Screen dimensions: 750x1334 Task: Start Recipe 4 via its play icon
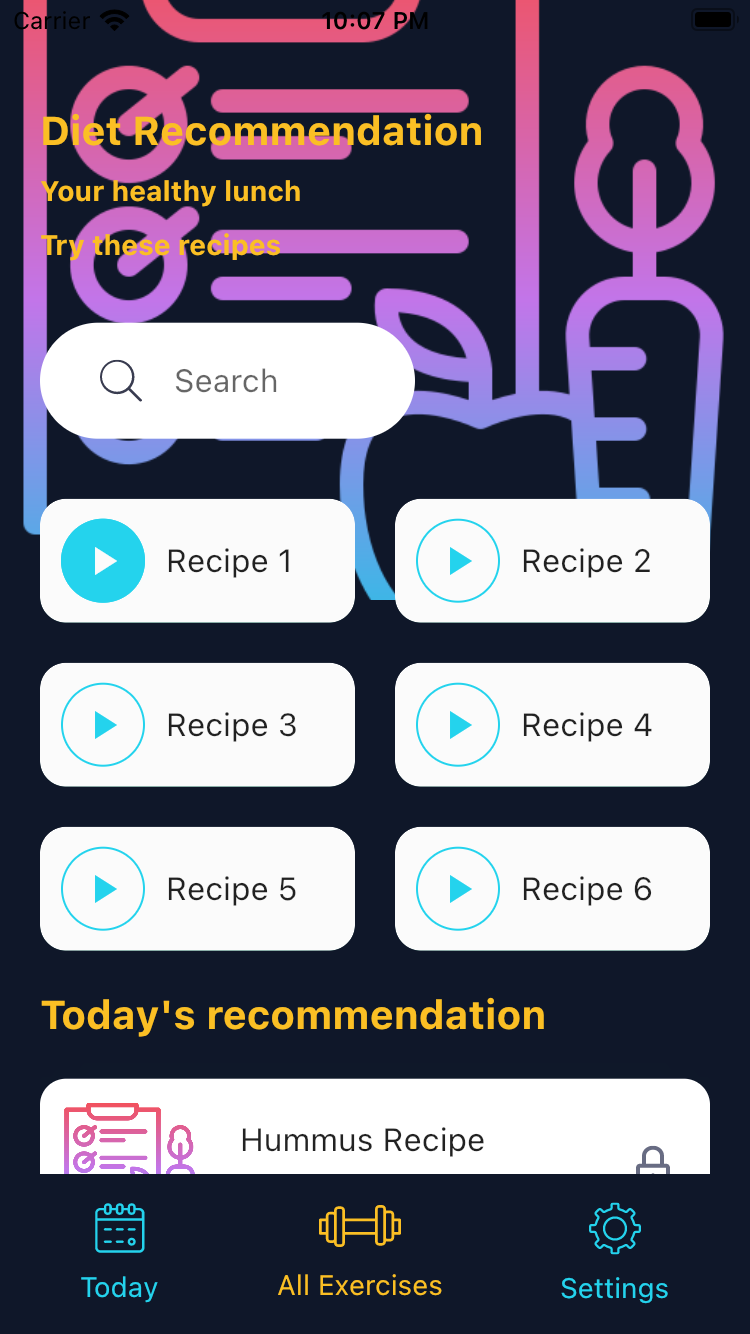[458, 725]
